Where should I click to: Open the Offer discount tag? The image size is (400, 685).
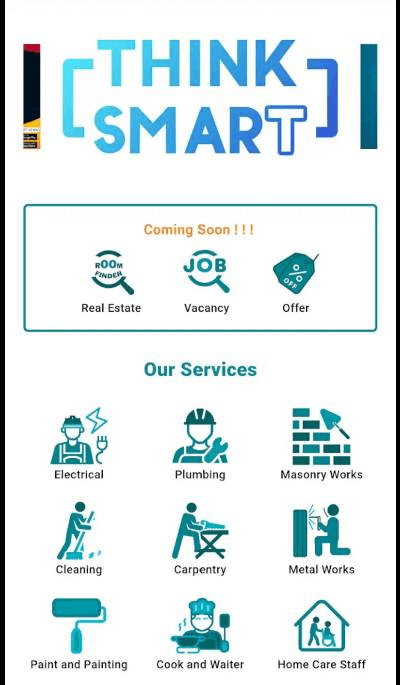[x=296, y=282]
